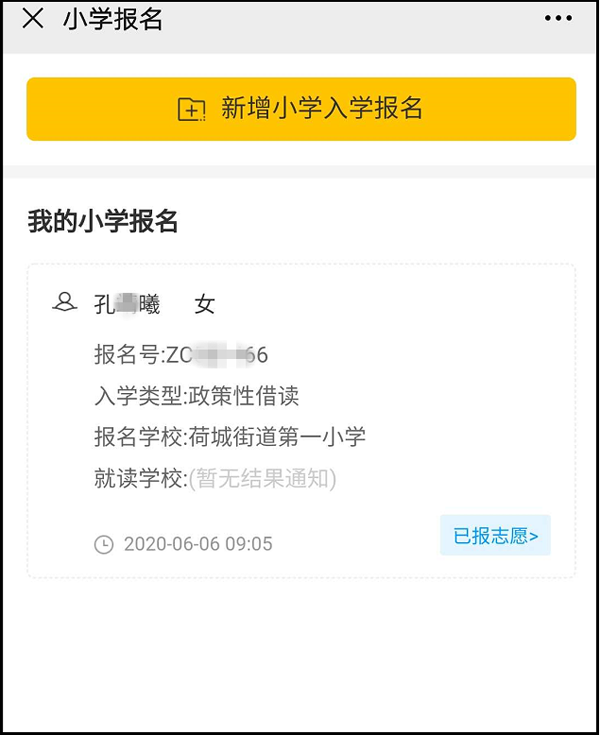Open the 荷城街道第一小学 registration card
This screenshot has width=600, height=735.
tap(300, 420)
